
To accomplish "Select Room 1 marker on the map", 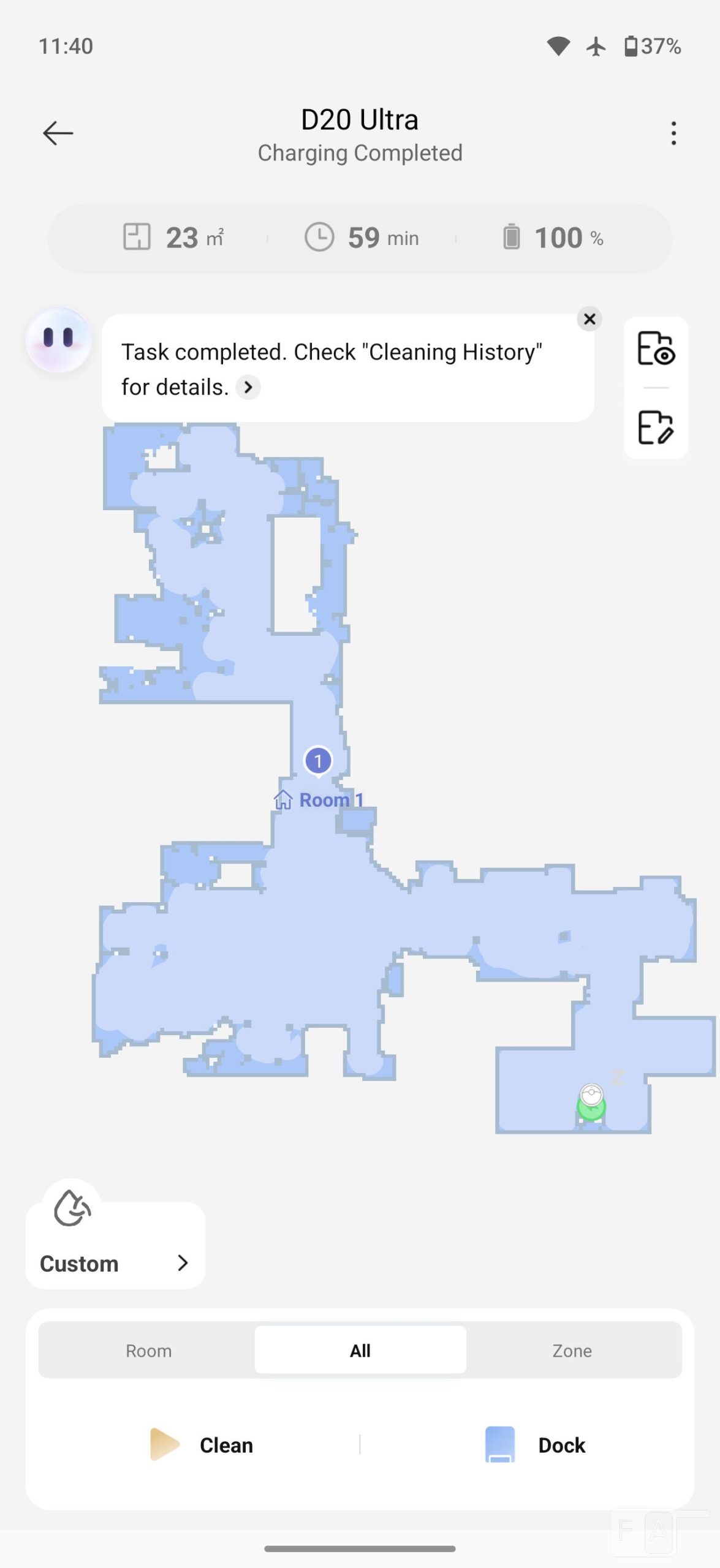I will [318, 761].
